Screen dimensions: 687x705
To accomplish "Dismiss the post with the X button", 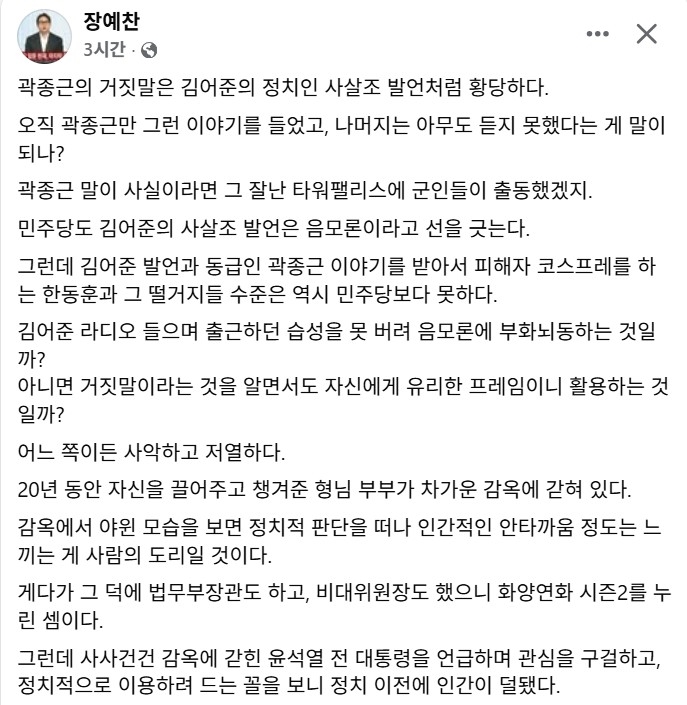I will tap(647, 35).
